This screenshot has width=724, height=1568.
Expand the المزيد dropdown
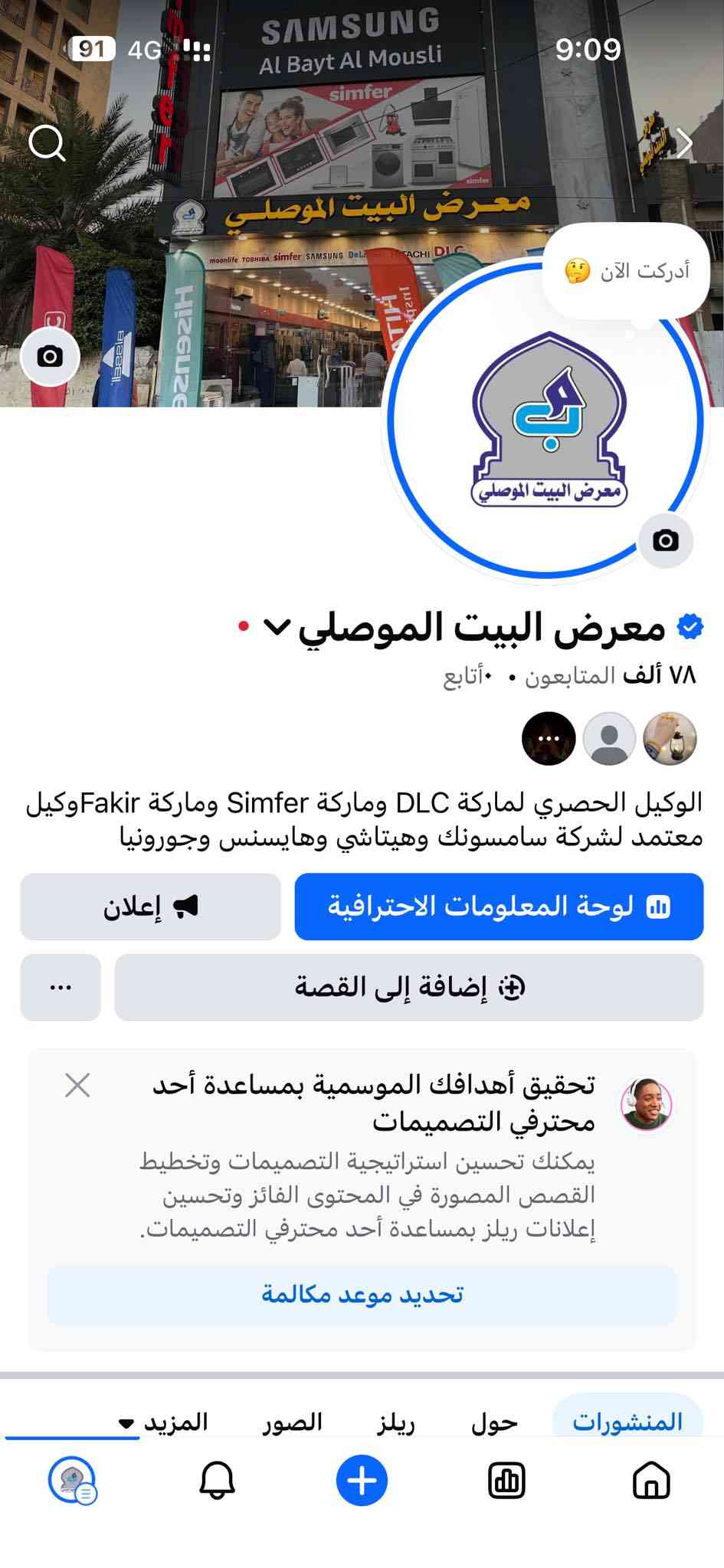(164, 1422)
